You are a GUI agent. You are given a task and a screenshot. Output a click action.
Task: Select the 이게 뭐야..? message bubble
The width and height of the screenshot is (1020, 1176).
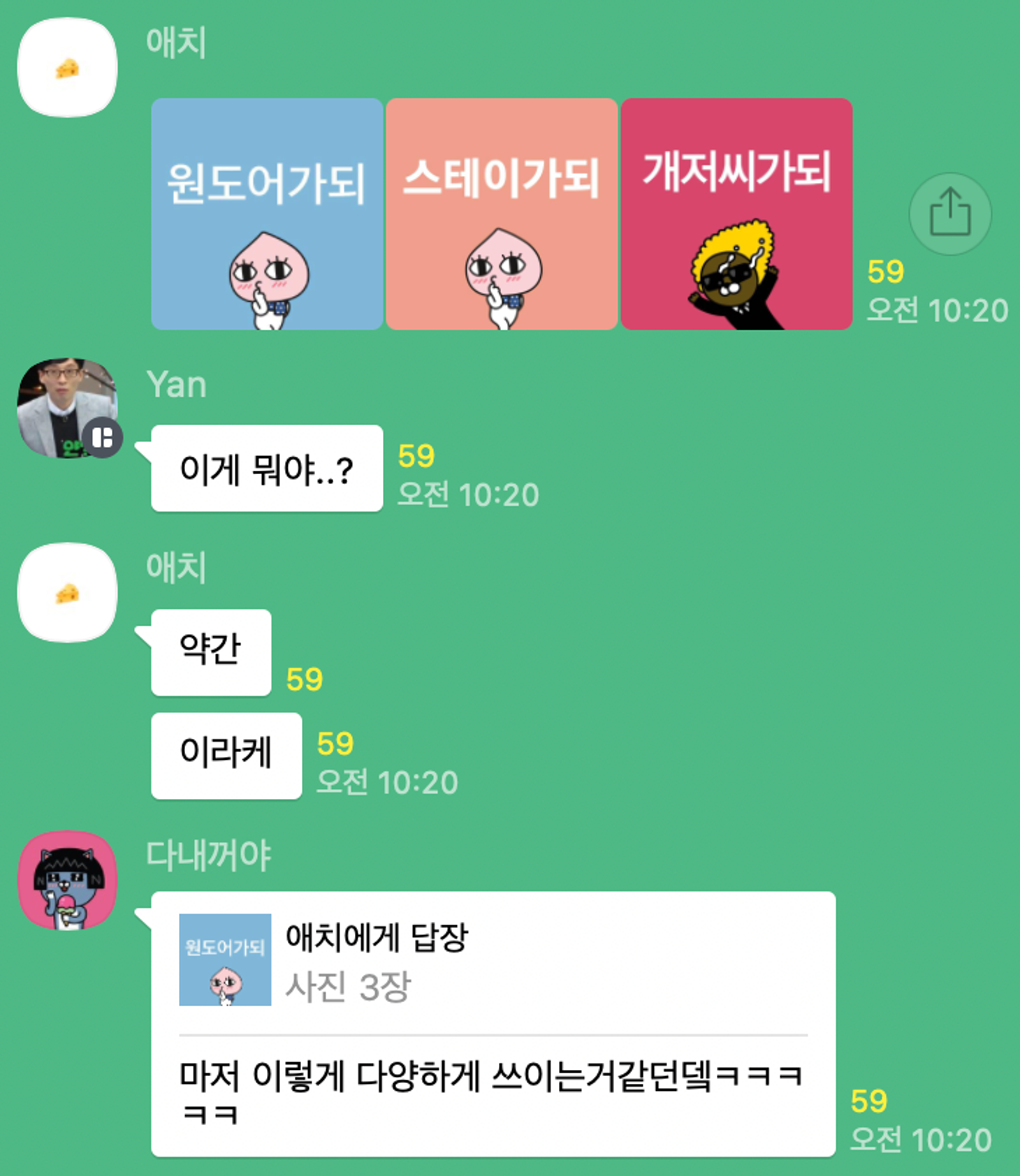(268, 468)
